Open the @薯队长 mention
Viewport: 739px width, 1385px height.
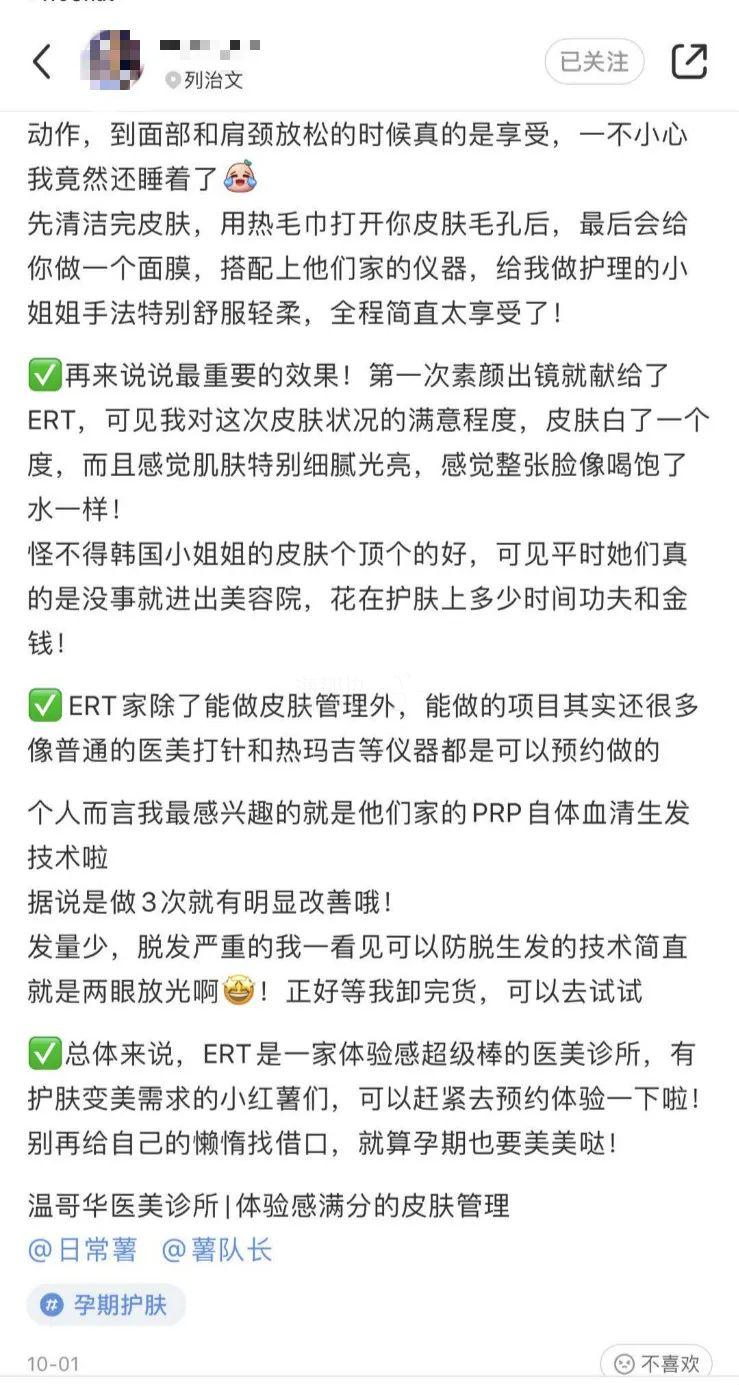(x=216, y=1250)
